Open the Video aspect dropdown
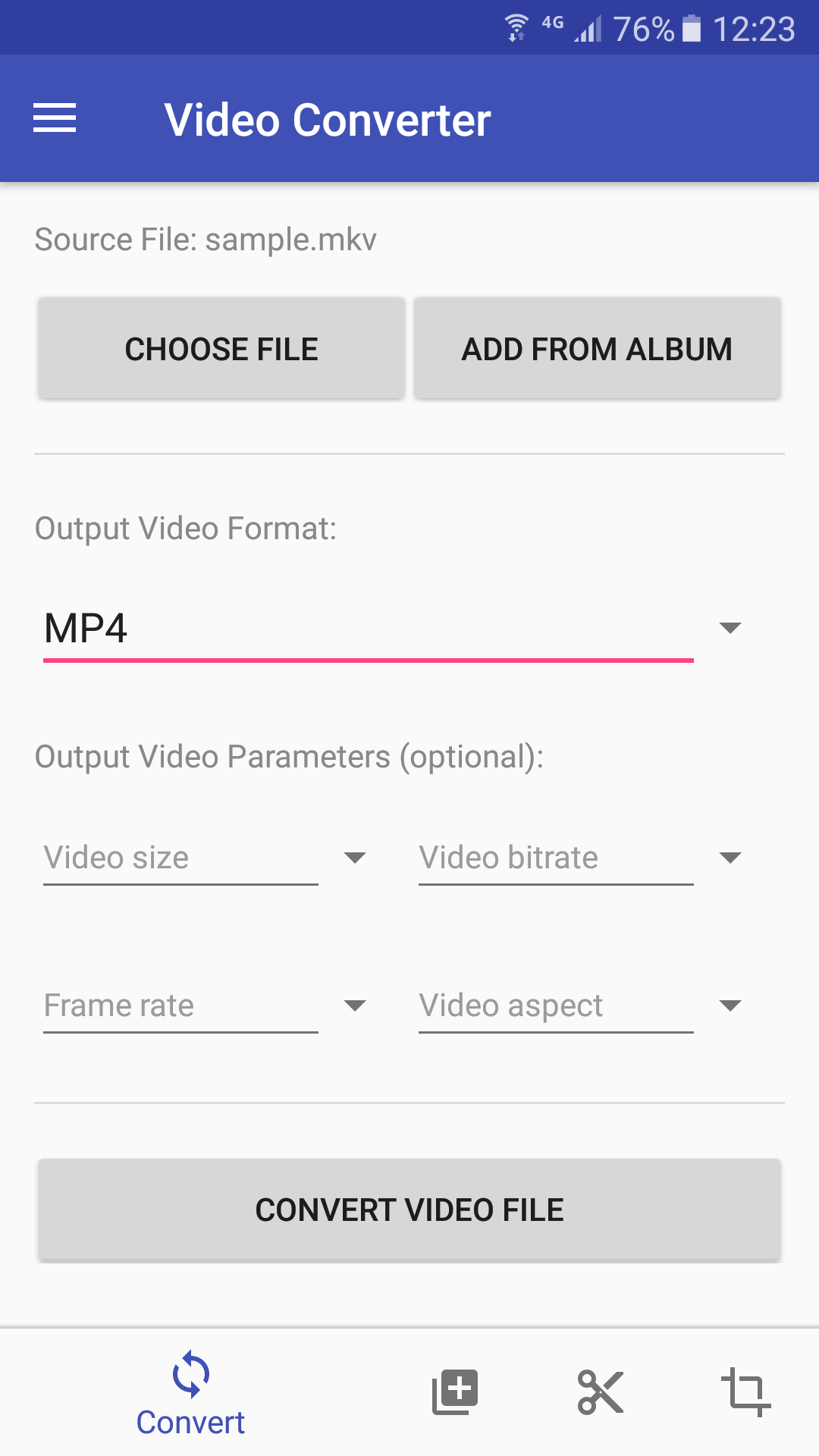Image resolution: width=819 pixels, height=1456 pixels. 730,1006
